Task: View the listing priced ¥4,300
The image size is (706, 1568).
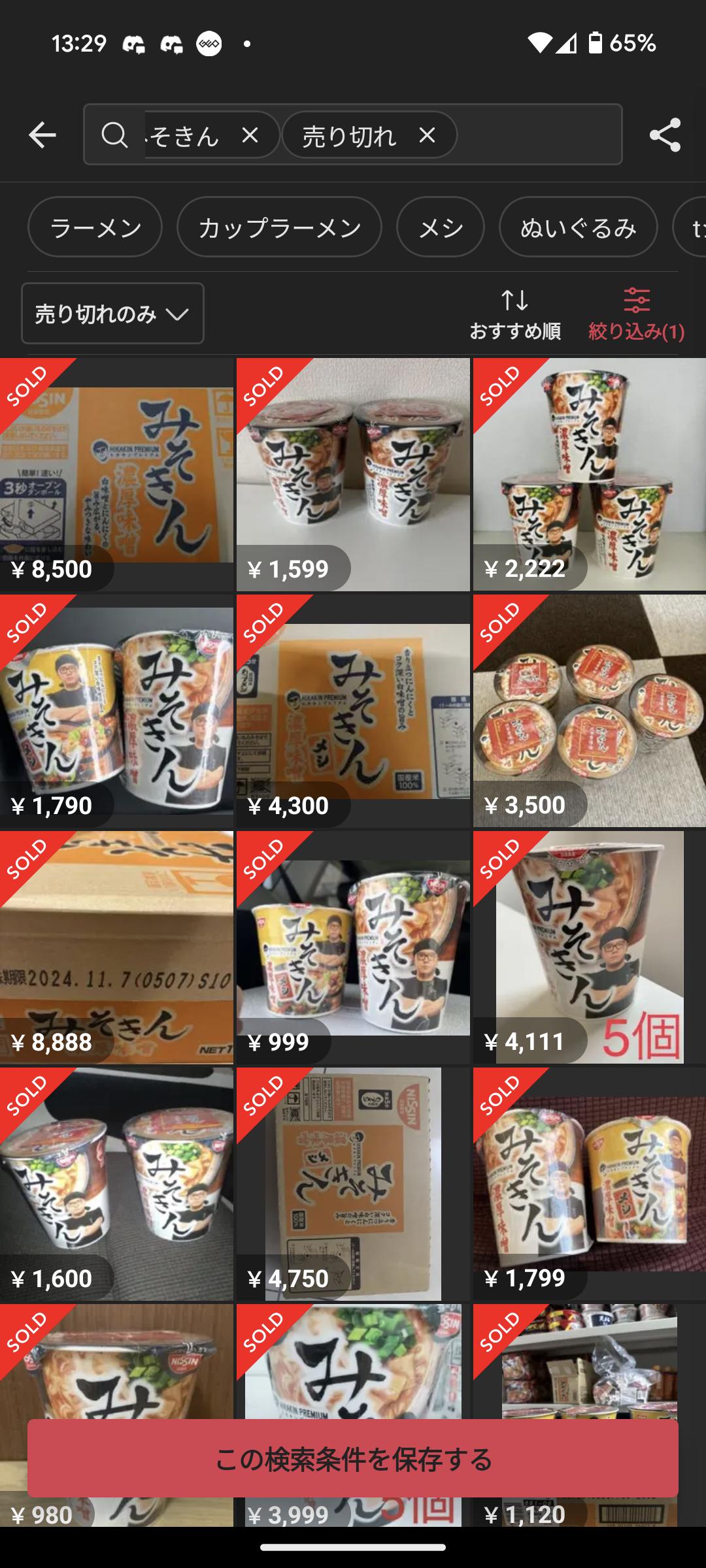Action: pyautogui.click(x=353, y=711)
